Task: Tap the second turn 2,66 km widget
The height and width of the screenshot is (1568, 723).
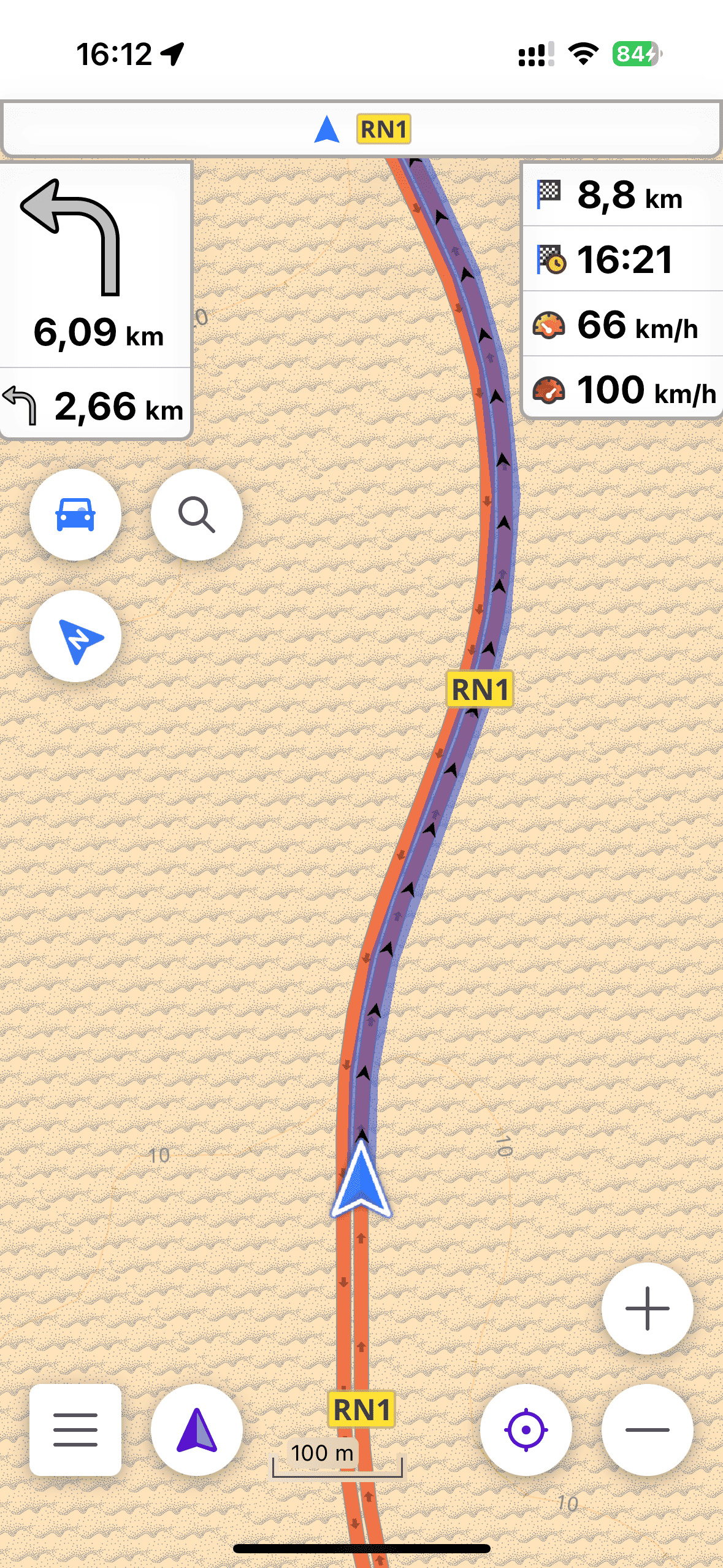Action: coord(97,405)
